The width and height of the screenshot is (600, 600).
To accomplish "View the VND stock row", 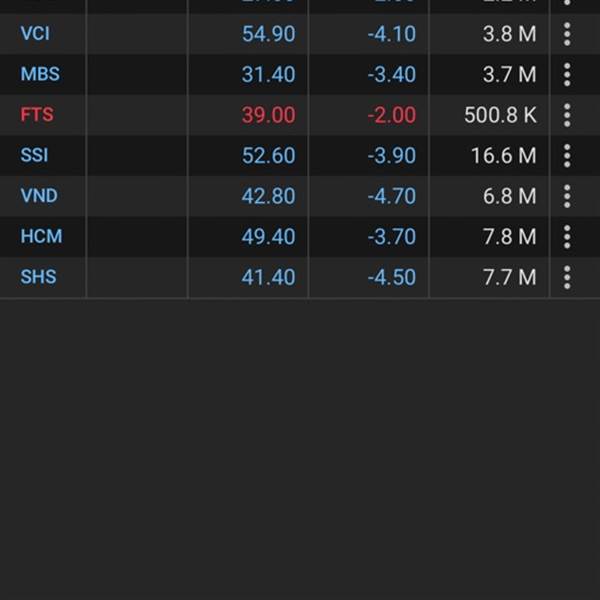I will (38, 196).
